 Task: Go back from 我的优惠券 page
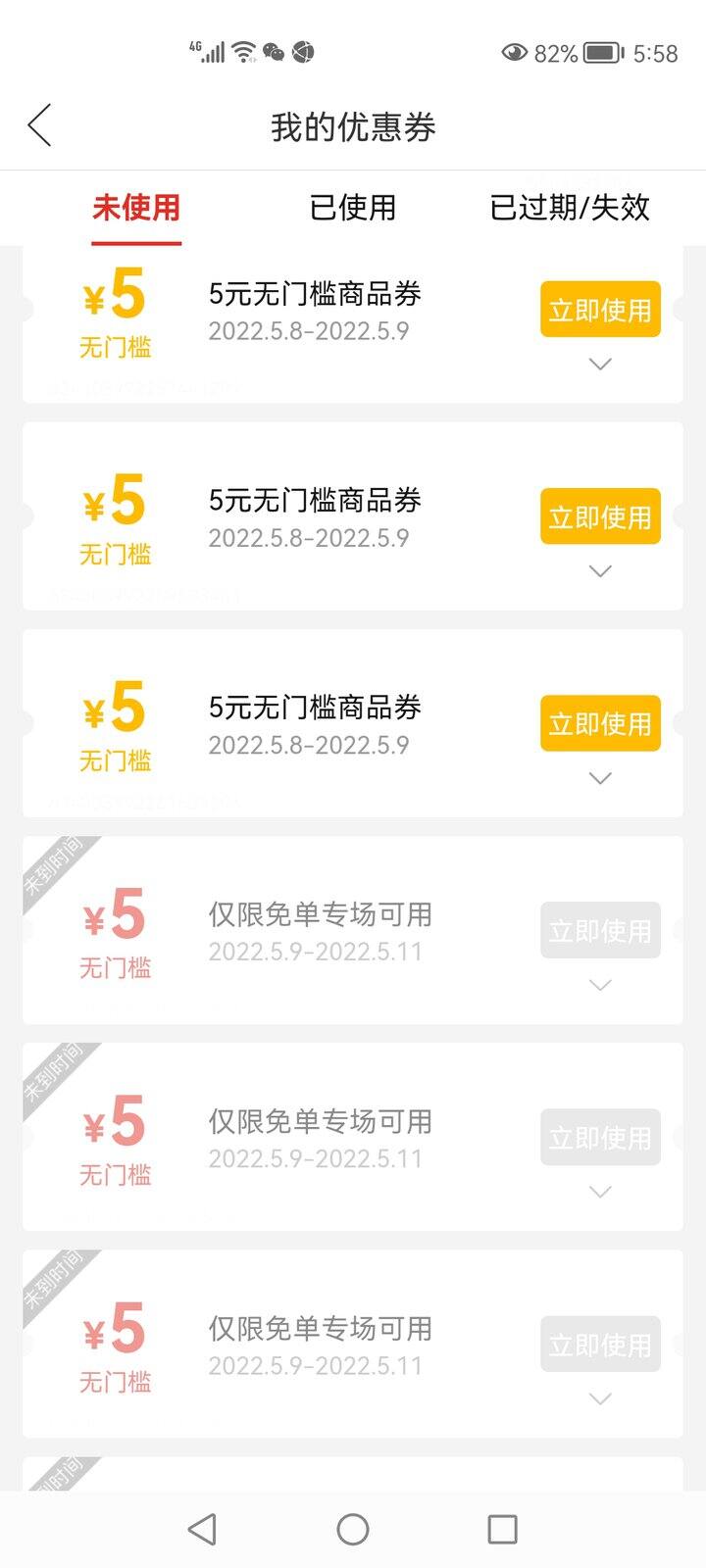39,125
